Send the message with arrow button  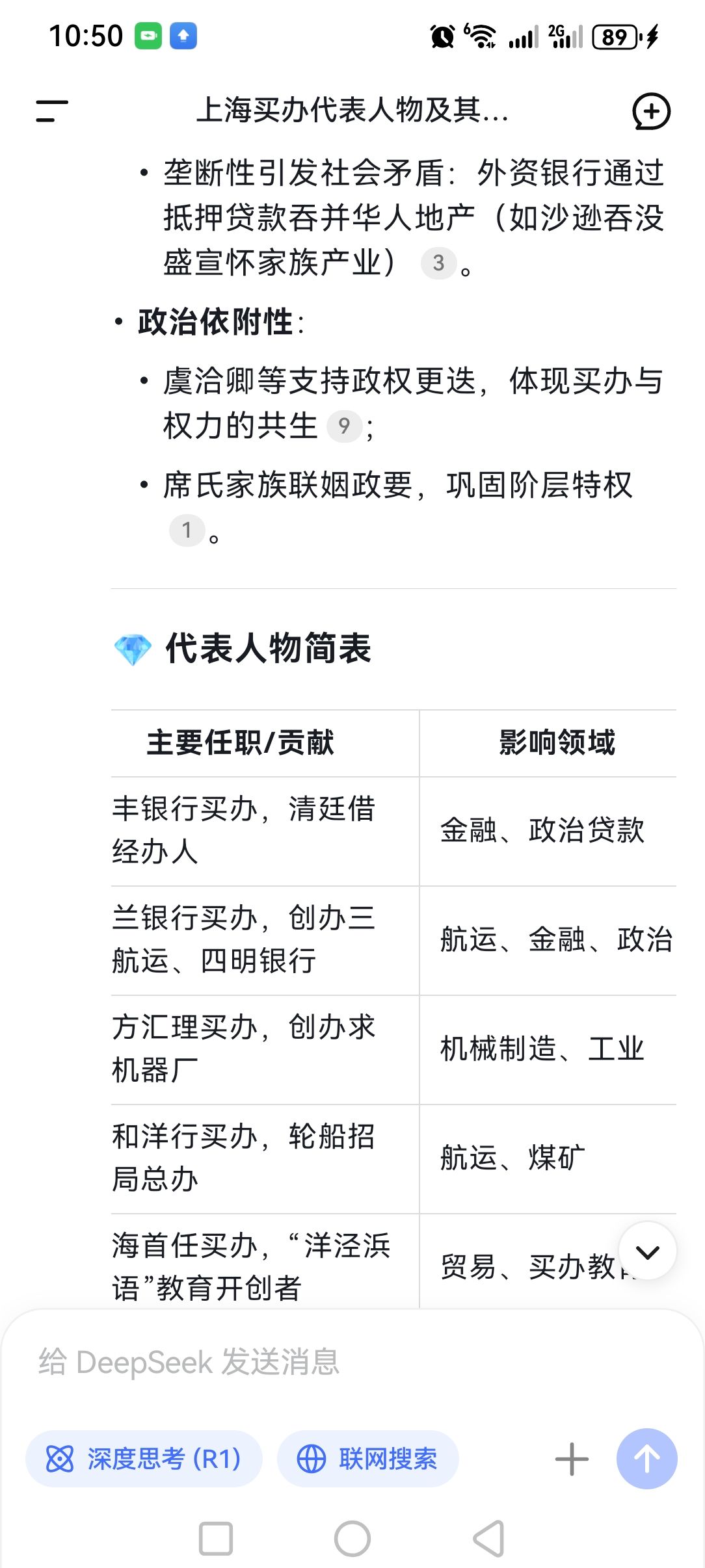click(x=646, y=1459)
